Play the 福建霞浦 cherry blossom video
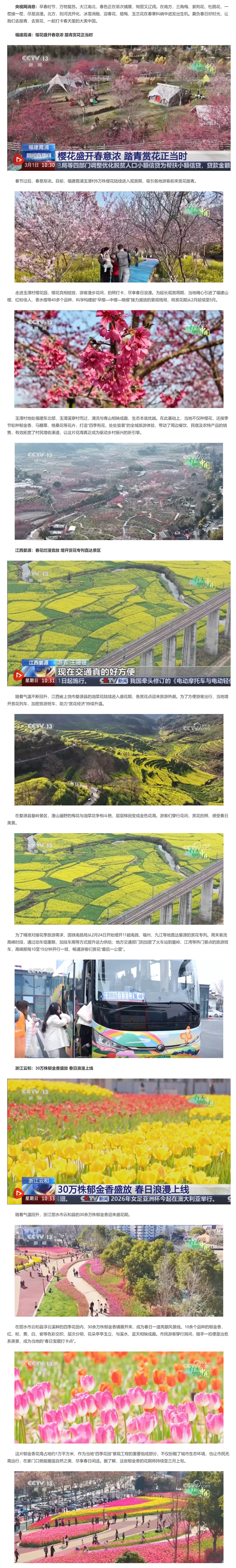Screen dimensions: 236x1568 pyautogui.click(x=18, y=160)
